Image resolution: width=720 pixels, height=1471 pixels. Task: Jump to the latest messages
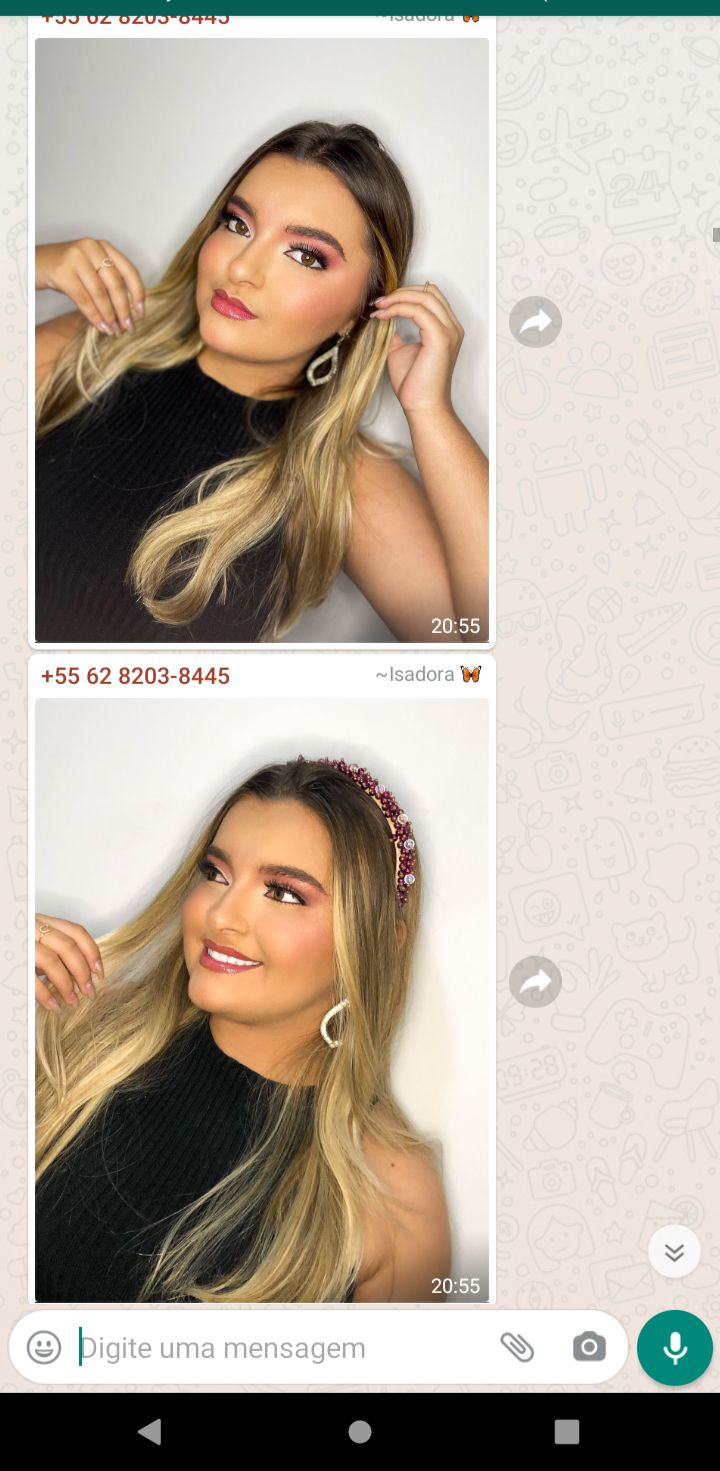(674, 1251)
